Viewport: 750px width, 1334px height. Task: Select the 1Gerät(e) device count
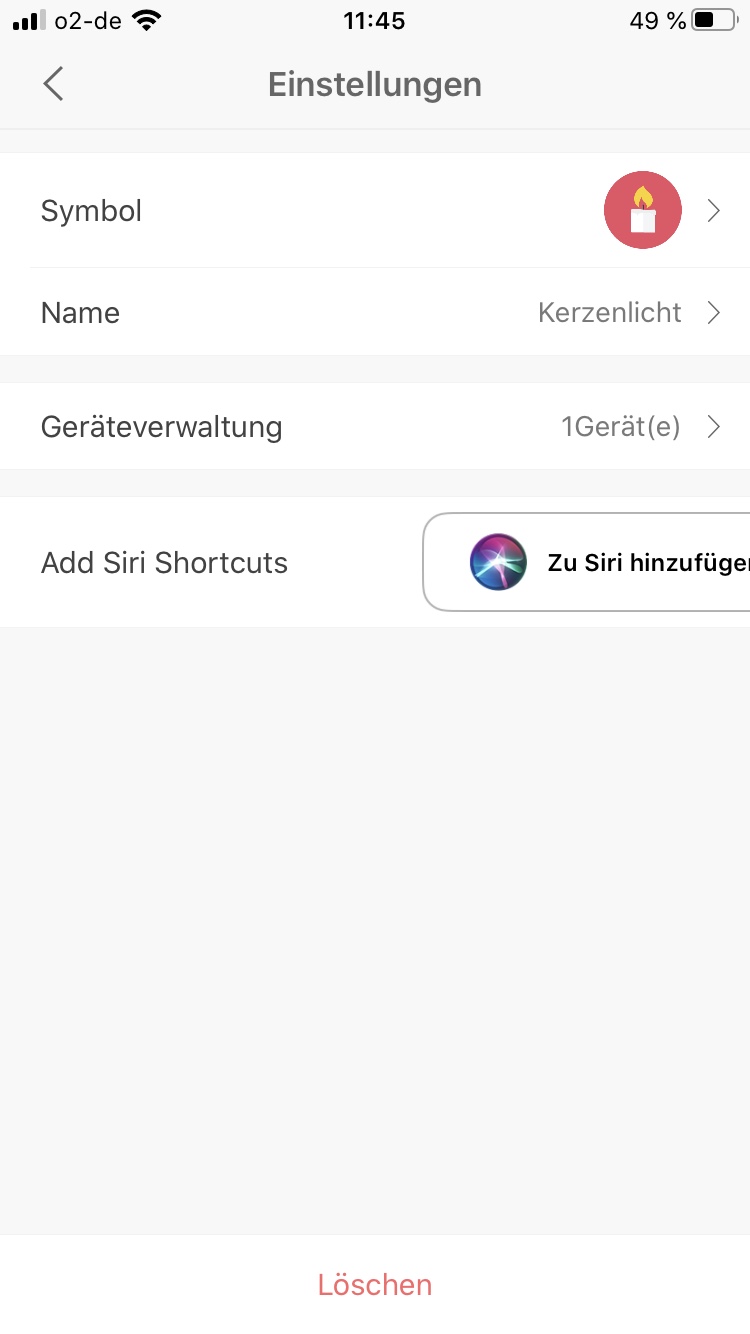pos(622,426)
